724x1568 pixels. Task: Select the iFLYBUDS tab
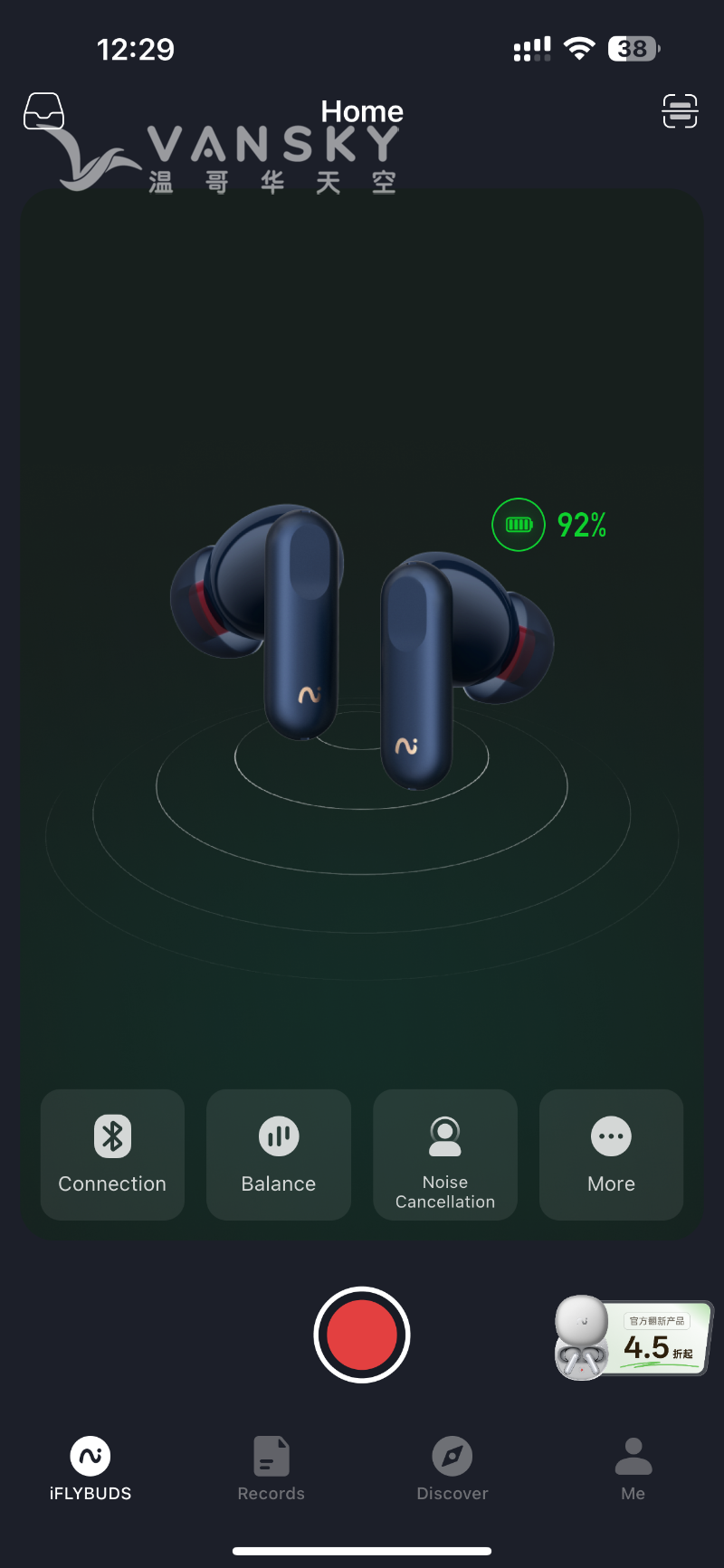[x=90, y=1468]
